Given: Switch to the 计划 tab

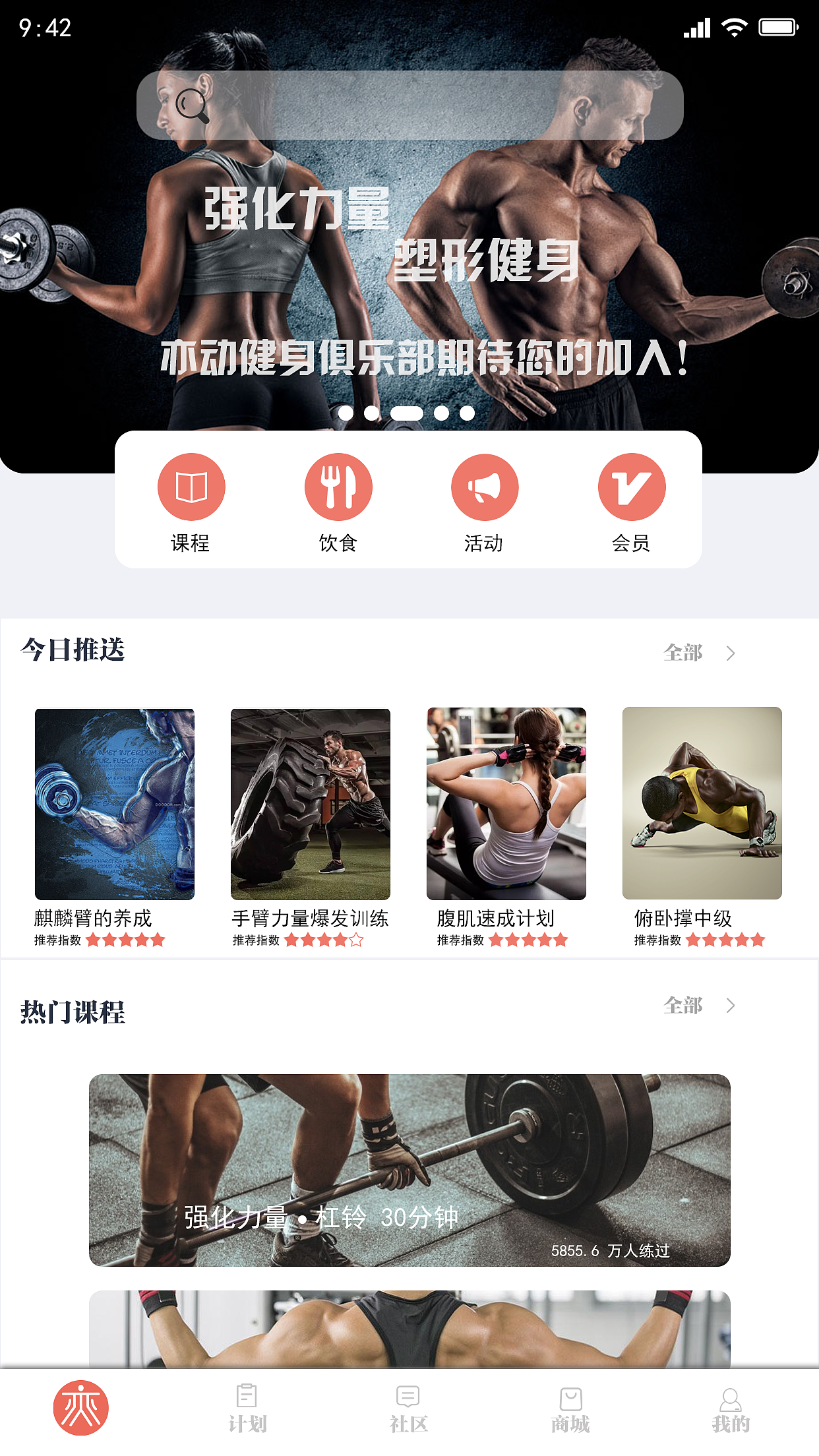Looking at the screenshot, I should coord(247,1409).
